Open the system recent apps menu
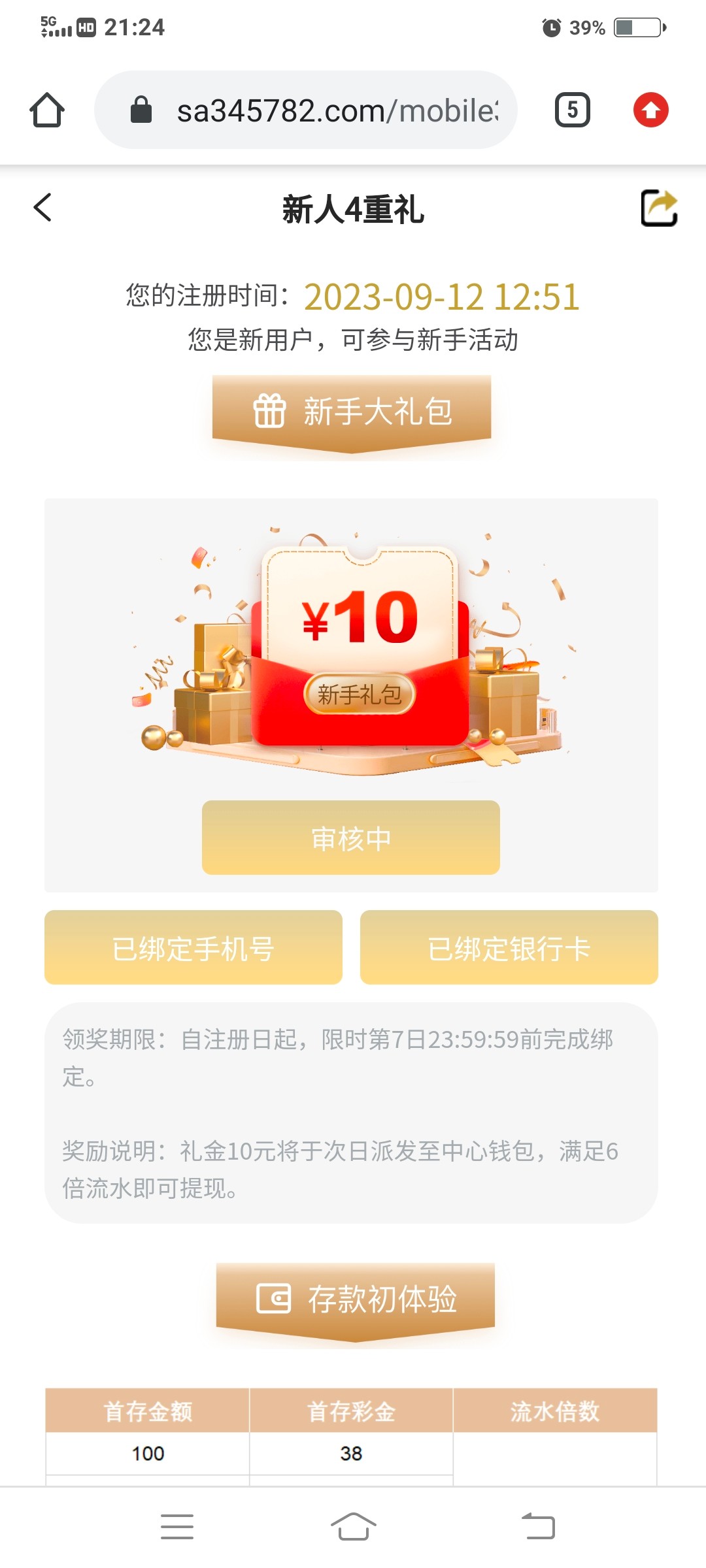 (176, 1527)
